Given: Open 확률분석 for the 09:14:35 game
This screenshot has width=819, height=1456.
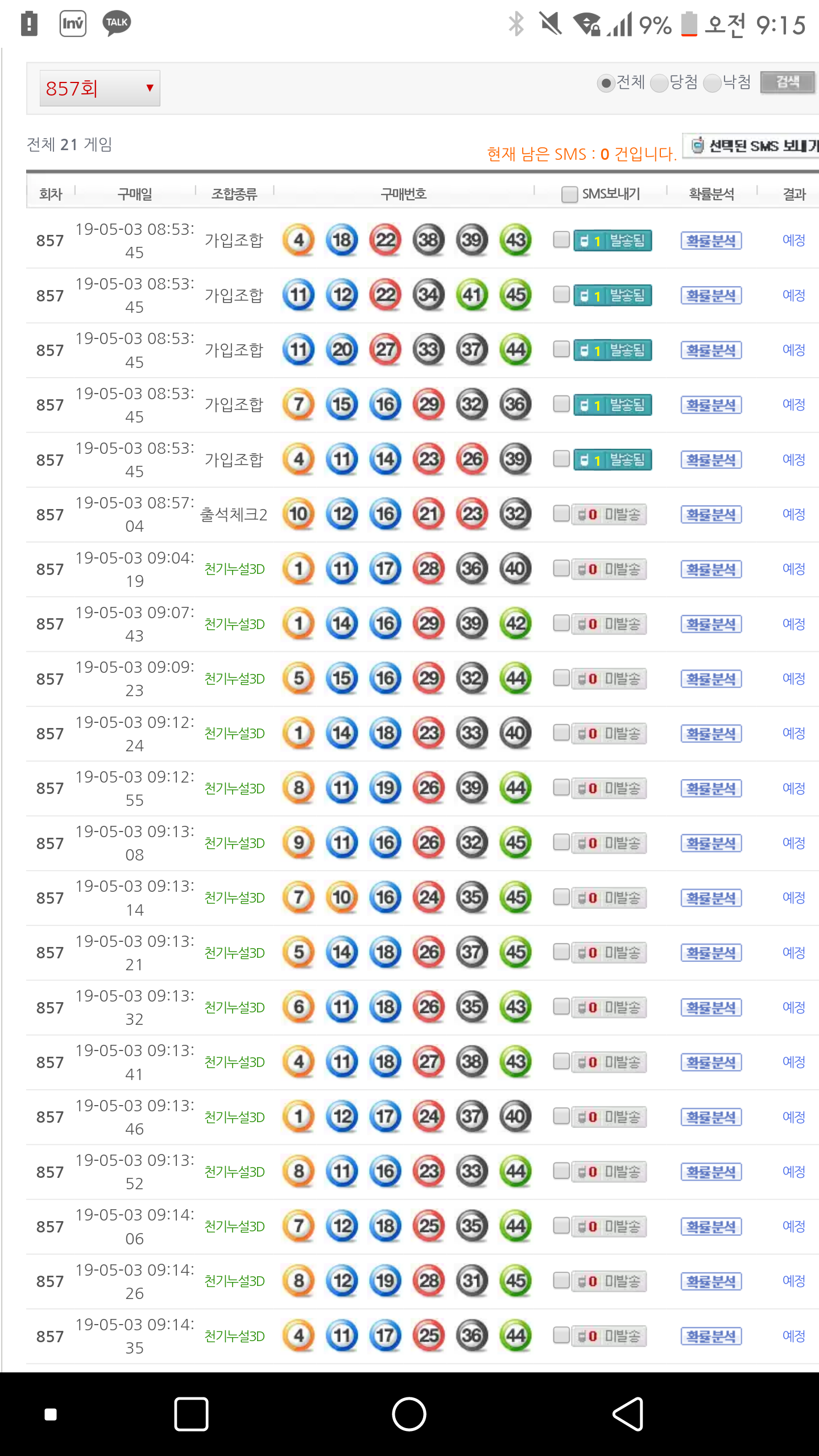Looking at the screenshot, I should 711,1336.
